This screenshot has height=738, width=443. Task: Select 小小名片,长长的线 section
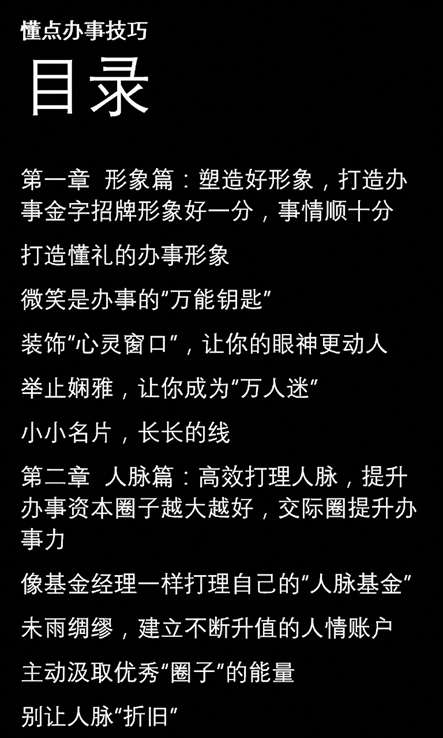coord(125,433)
